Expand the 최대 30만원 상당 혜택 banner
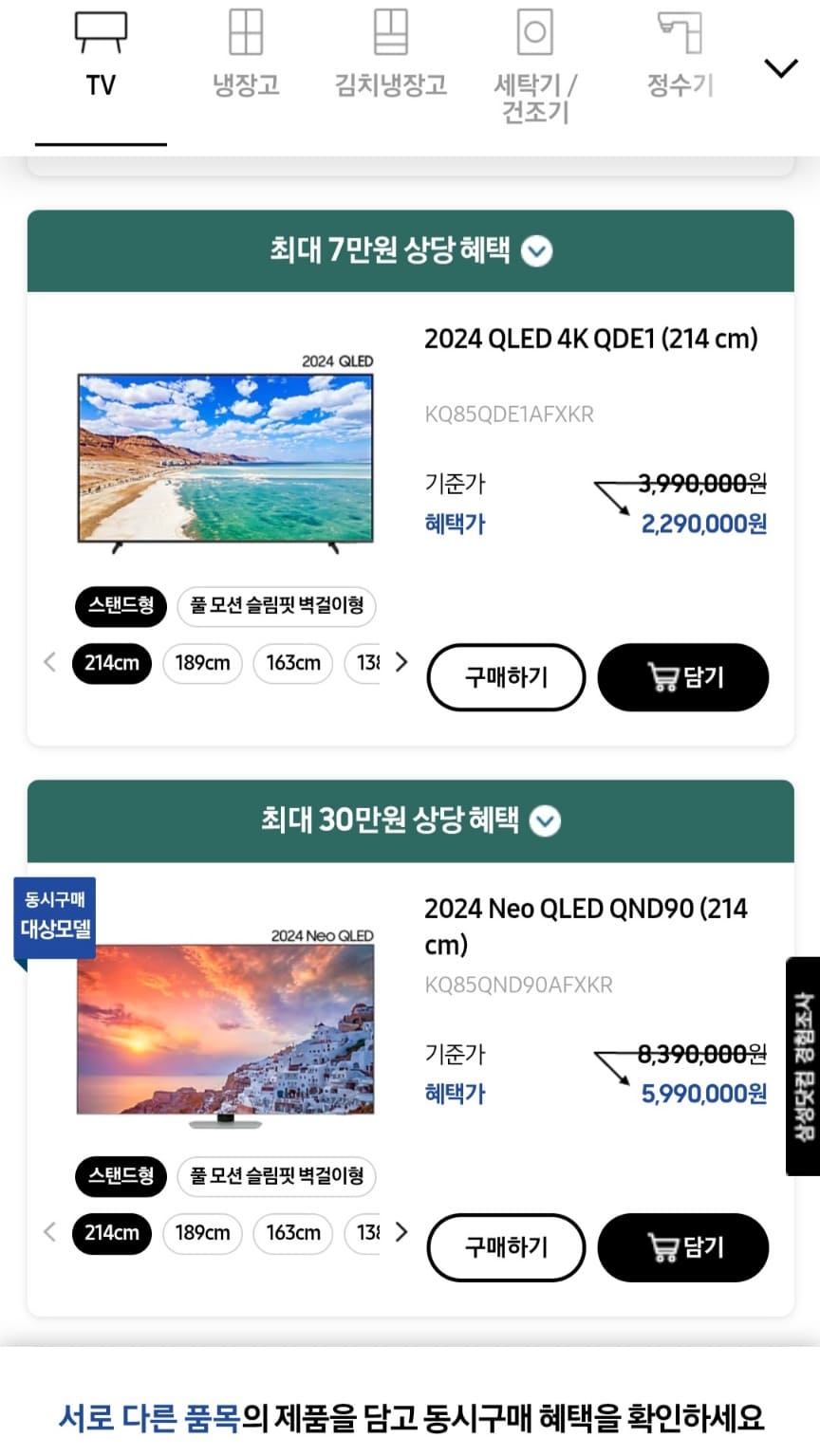 [544, 821]
